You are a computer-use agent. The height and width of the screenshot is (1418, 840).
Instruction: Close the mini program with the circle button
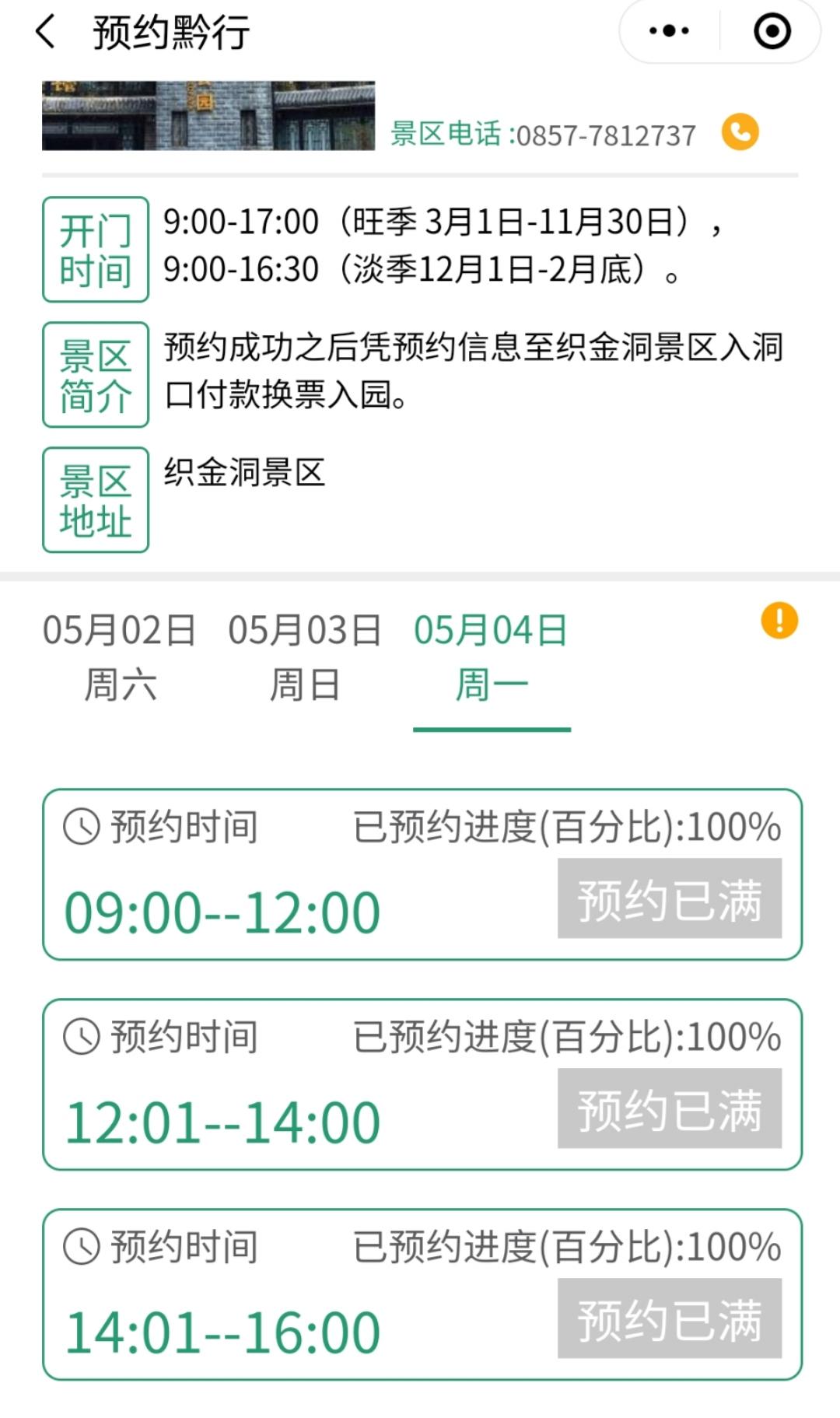(x=772, y=32)
